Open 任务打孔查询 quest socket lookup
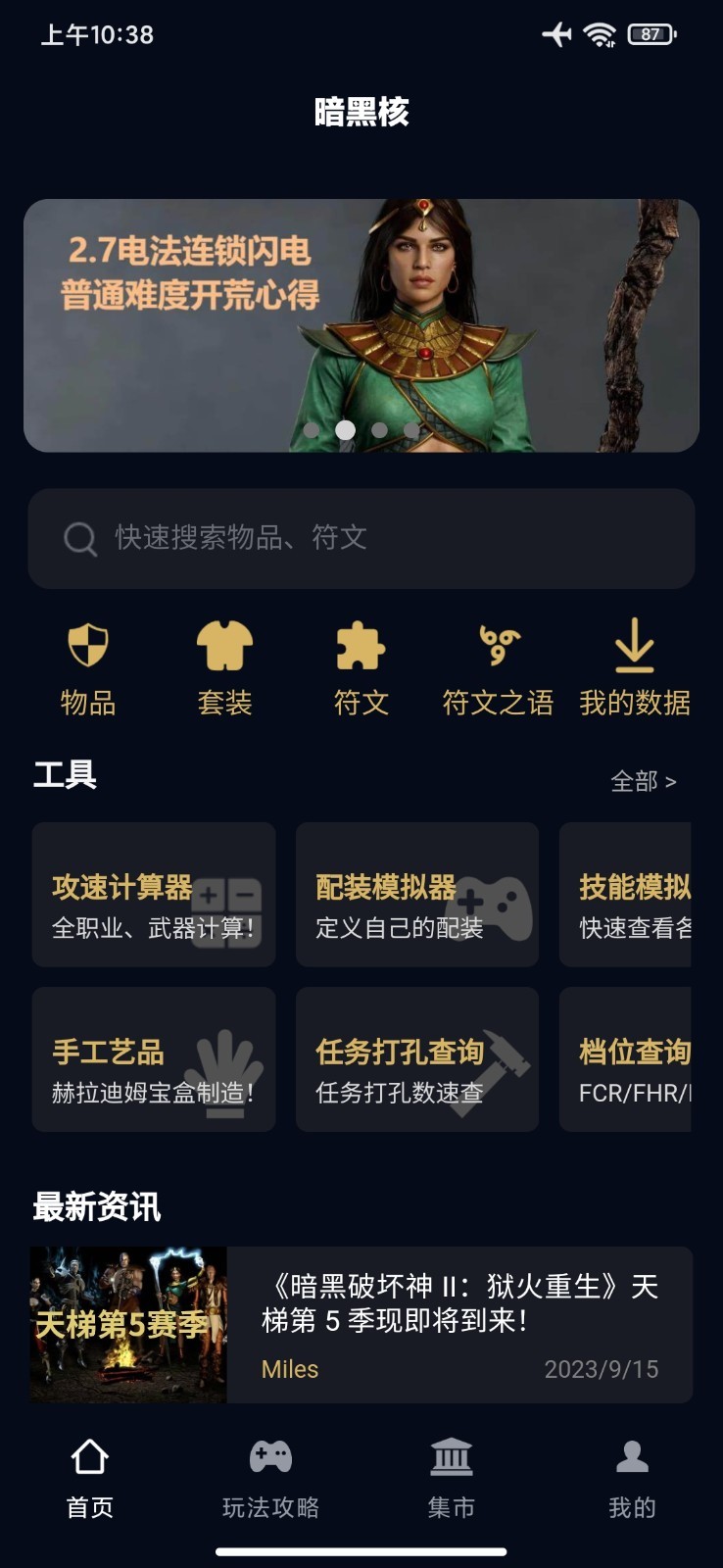Screen dimensions: 723x1568 point(417,1059)
